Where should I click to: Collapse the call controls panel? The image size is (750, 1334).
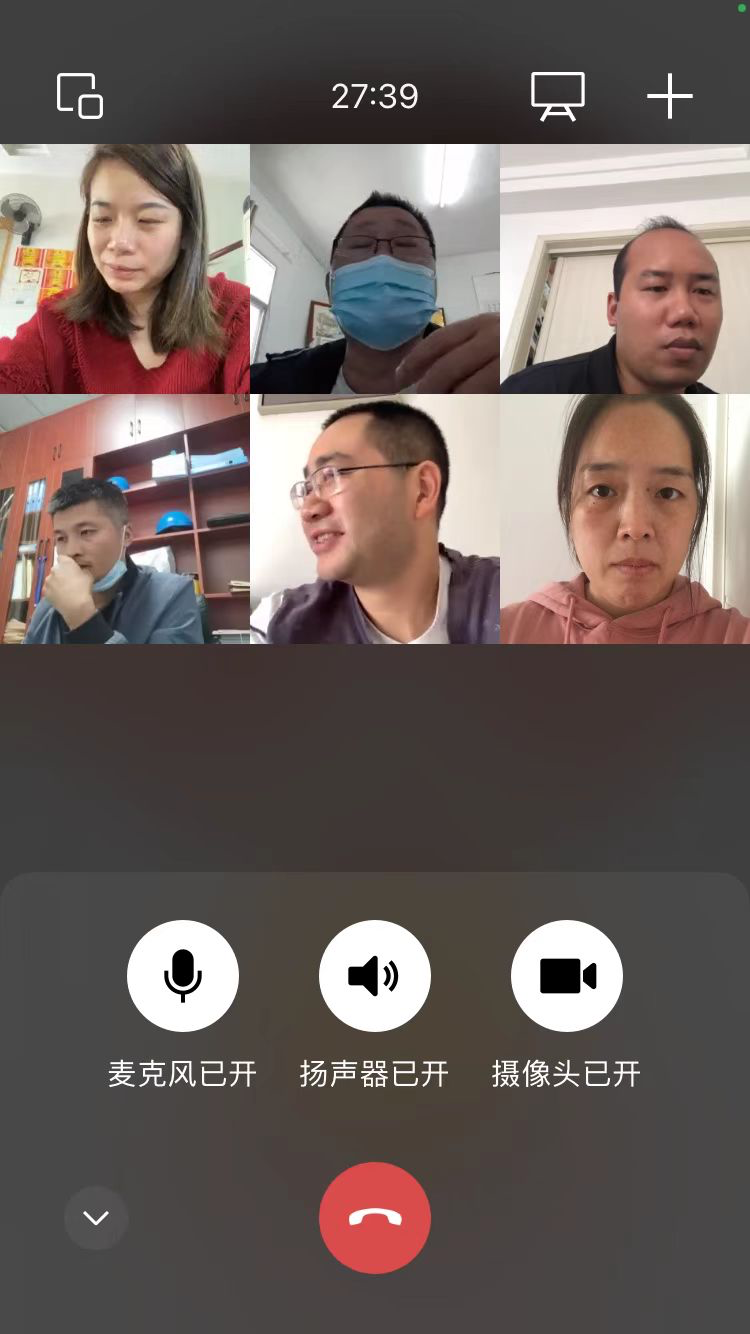(x=96, y=1217)
